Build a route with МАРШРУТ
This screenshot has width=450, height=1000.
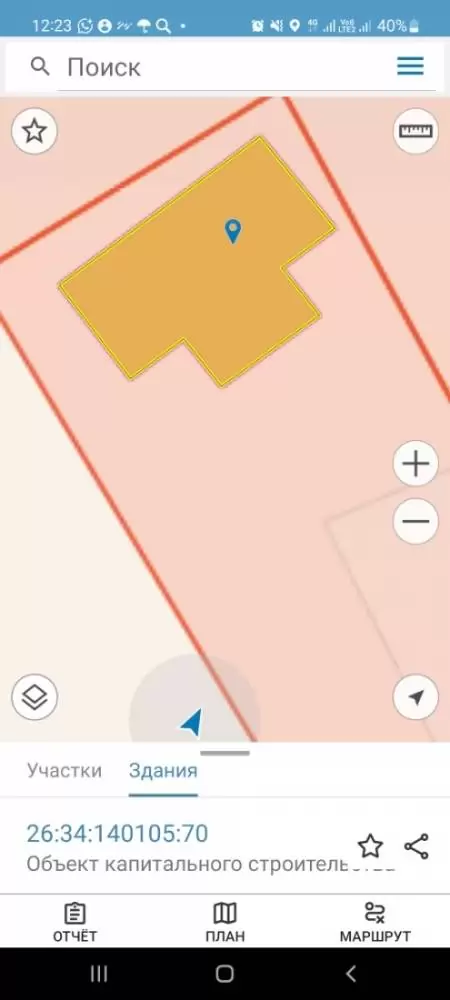[x=375, y=922]
